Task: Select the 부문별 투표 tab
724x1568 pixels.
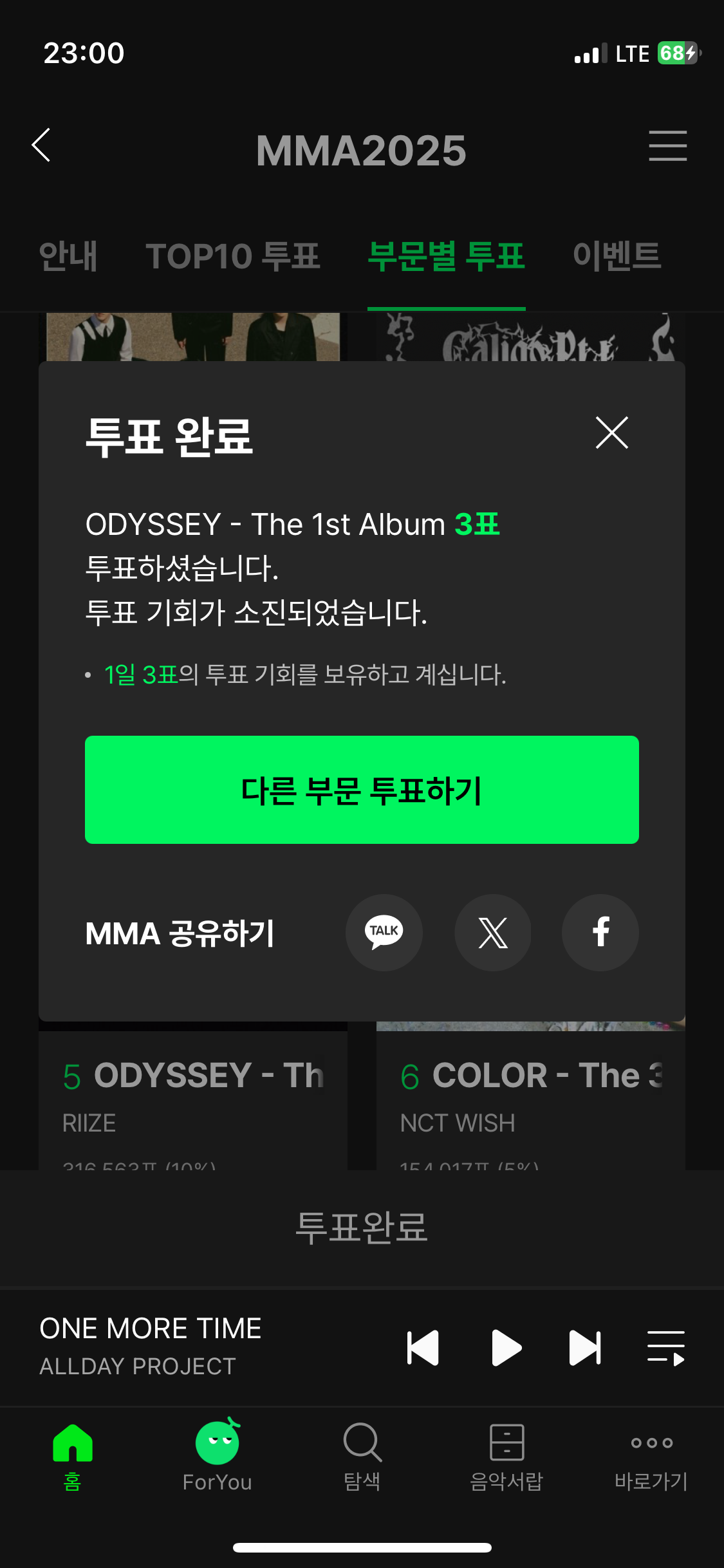Action: pos(446,256)
